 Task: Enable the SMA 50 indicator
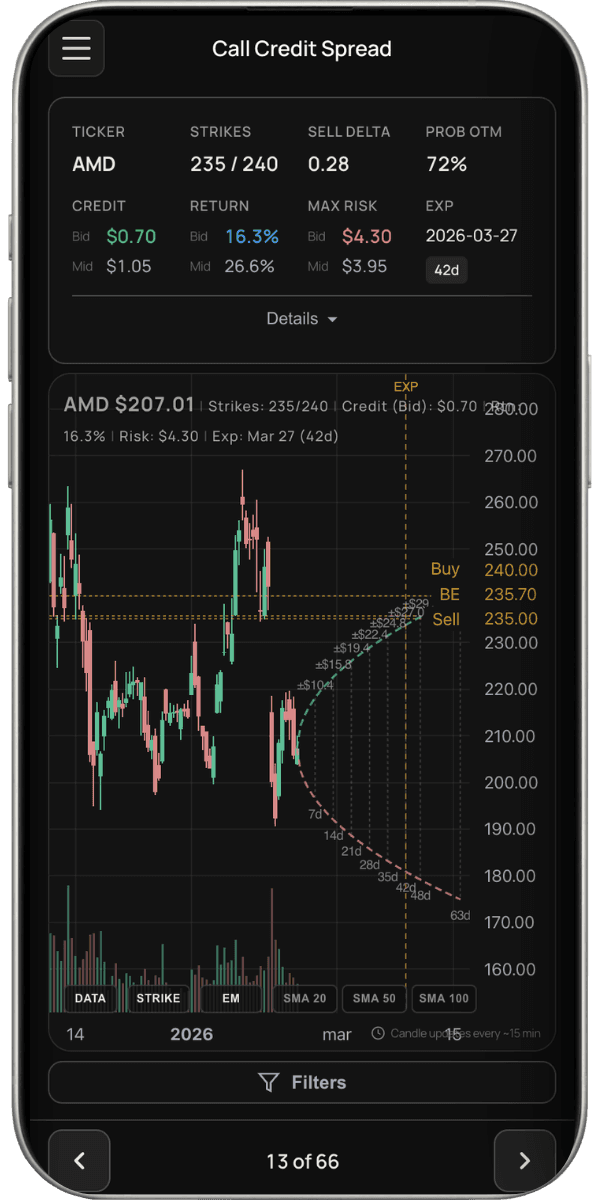click(374, 998)
